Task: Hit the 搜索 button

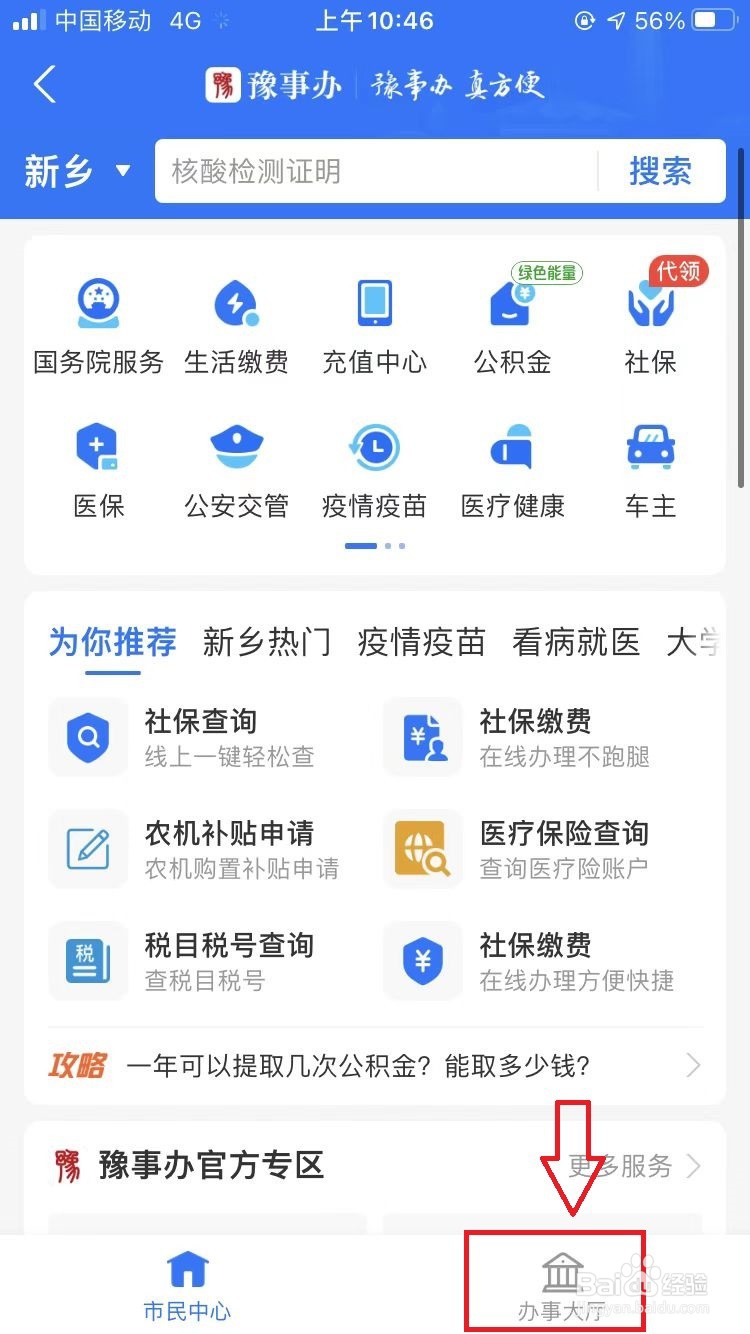Action: click(660, 171)
